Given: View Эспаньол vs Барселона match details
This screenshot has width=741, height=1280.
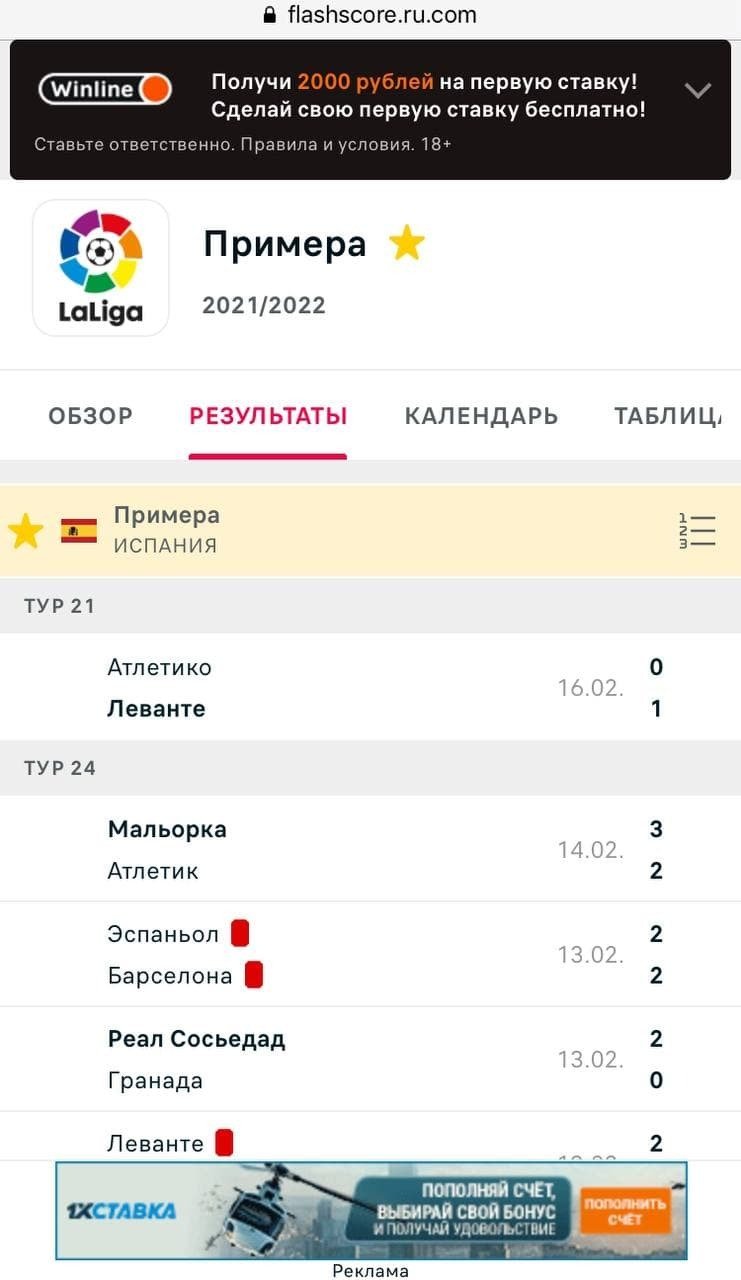Looking at the screenshot, I should 370,955.
